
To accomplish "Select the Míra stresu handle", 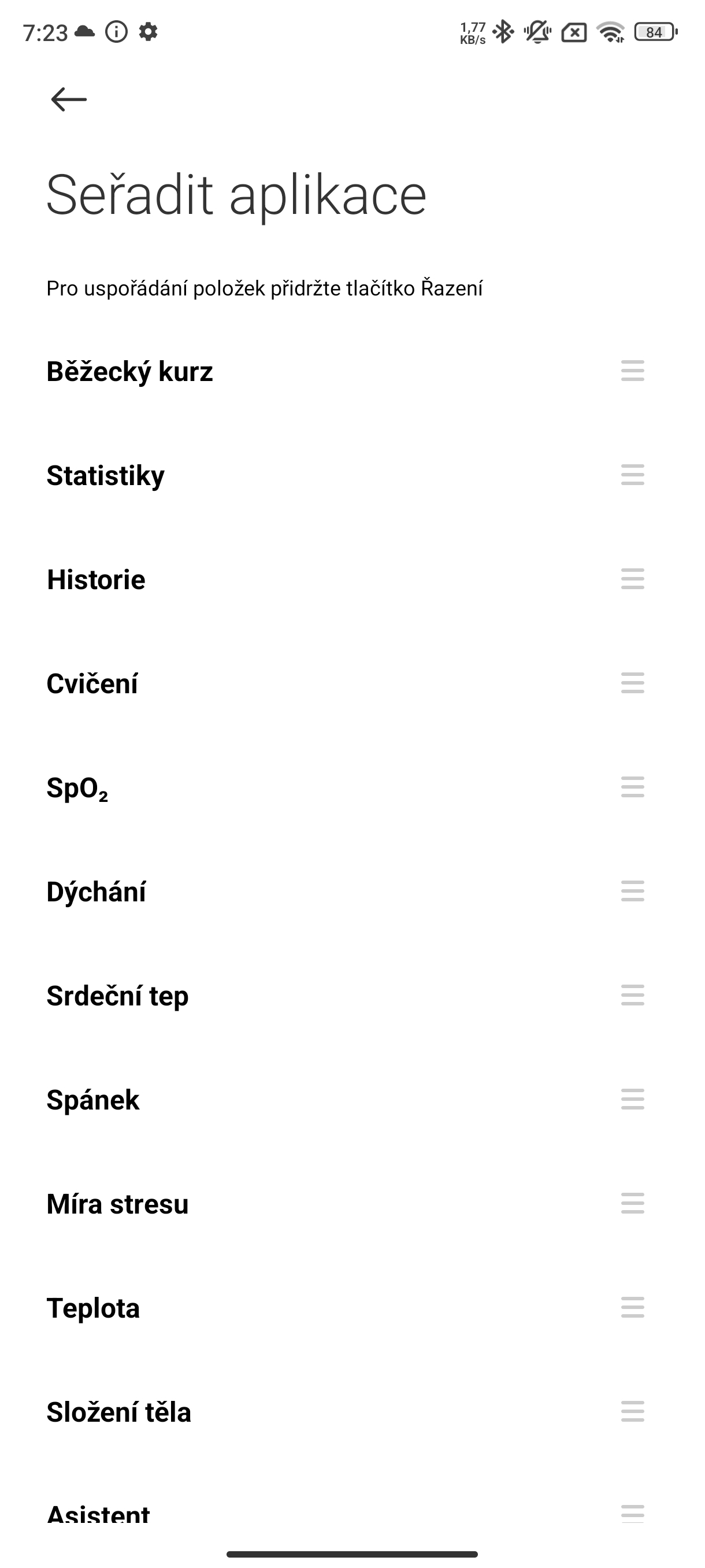I will (632, 1203).
